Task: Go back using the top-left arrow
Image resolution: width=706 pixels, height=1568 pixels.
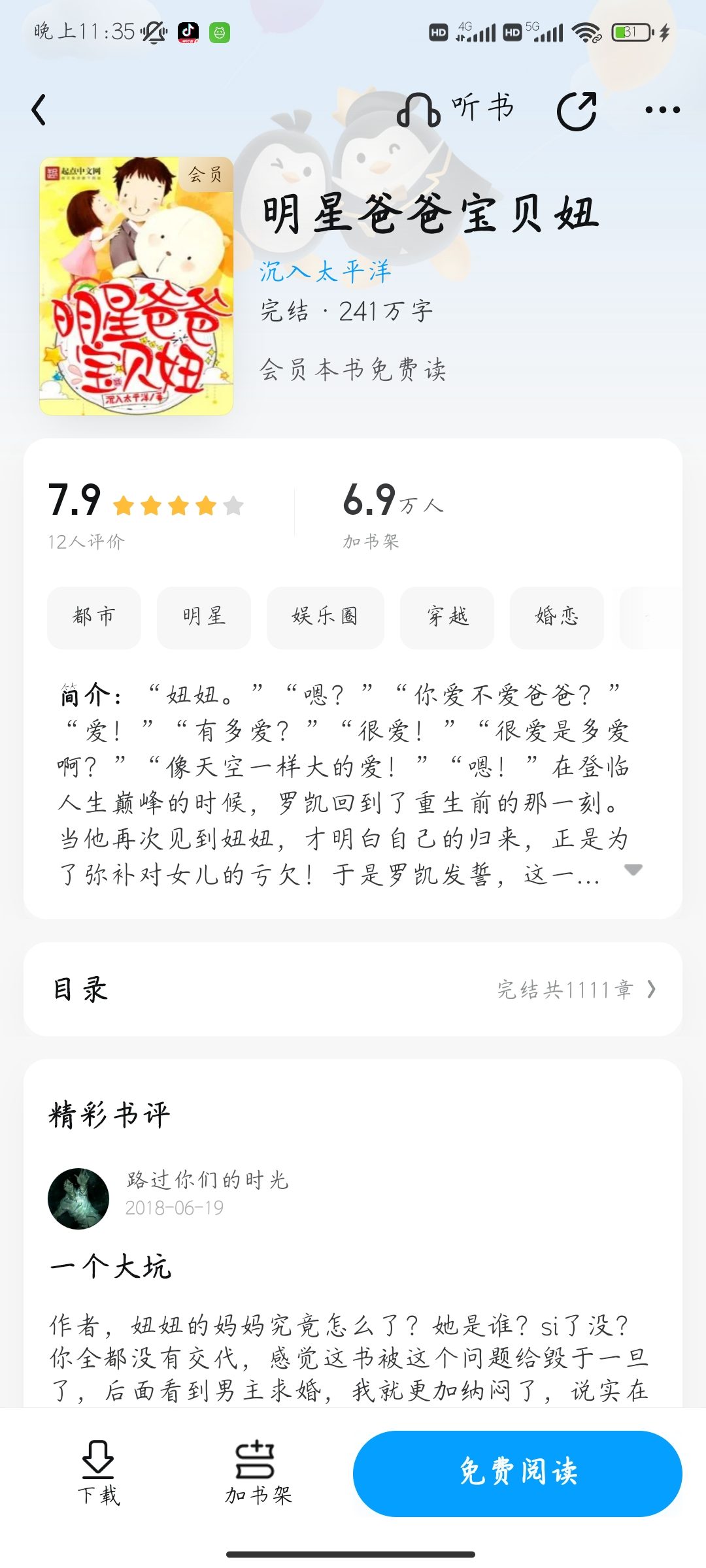Action: pyautogui.click(x=39, y=109)
